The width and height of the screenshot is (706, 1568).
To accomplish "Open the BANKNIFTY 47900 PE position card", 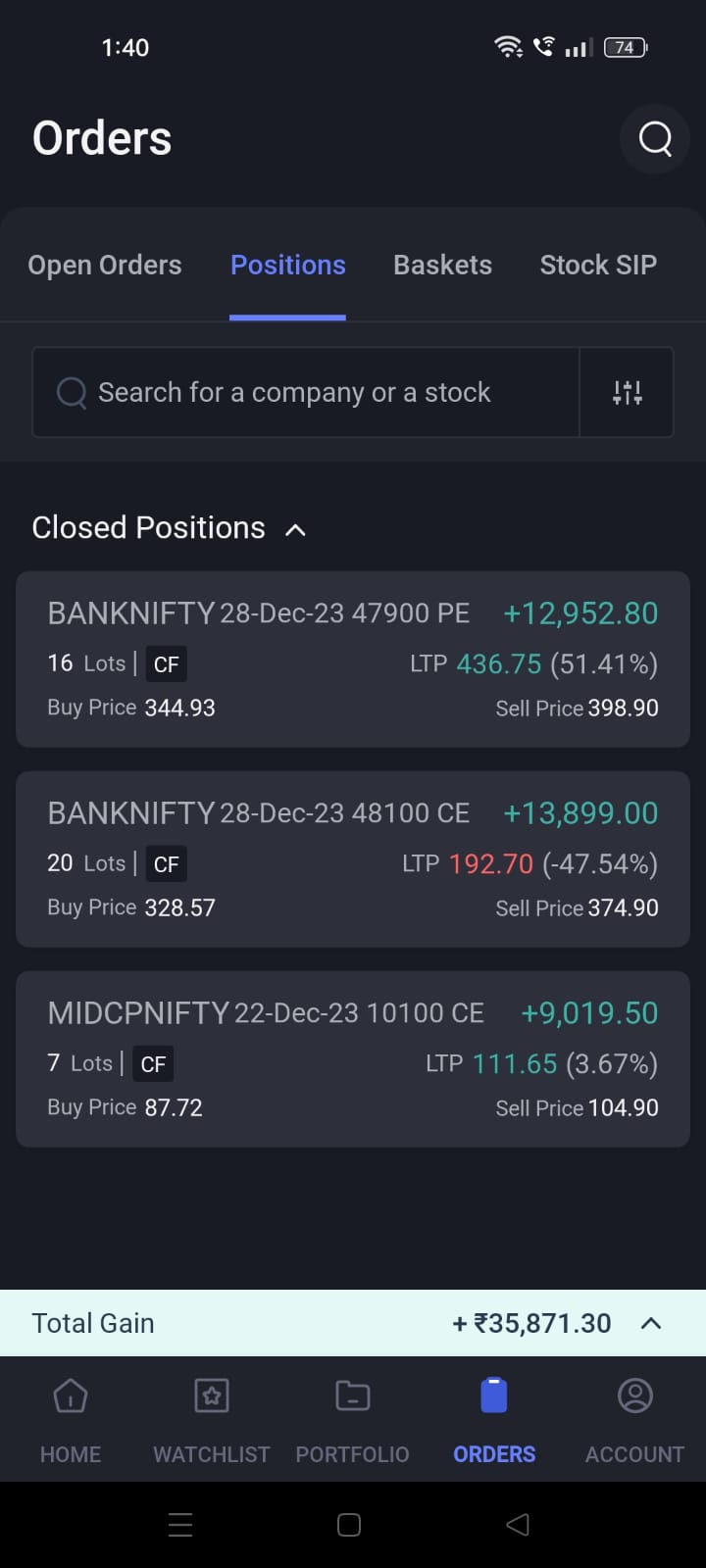I will 353,659.
